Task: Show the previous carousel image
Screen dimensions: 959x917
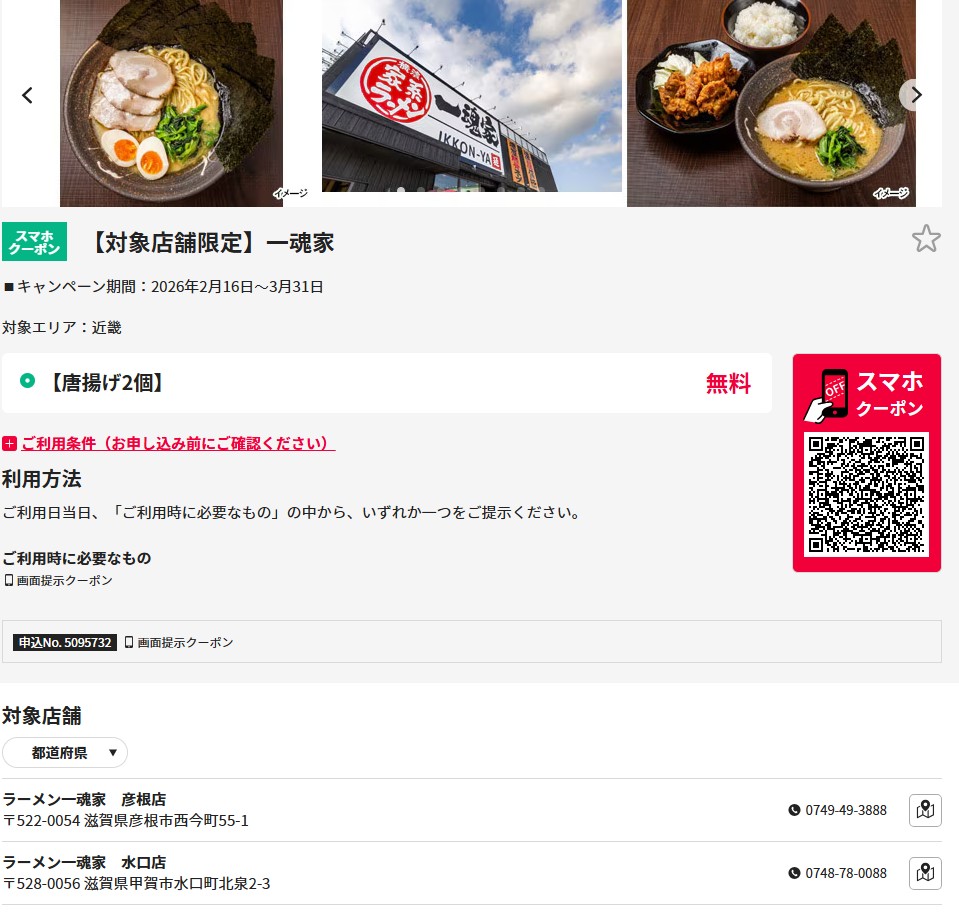Action: (x=27, y=96)
